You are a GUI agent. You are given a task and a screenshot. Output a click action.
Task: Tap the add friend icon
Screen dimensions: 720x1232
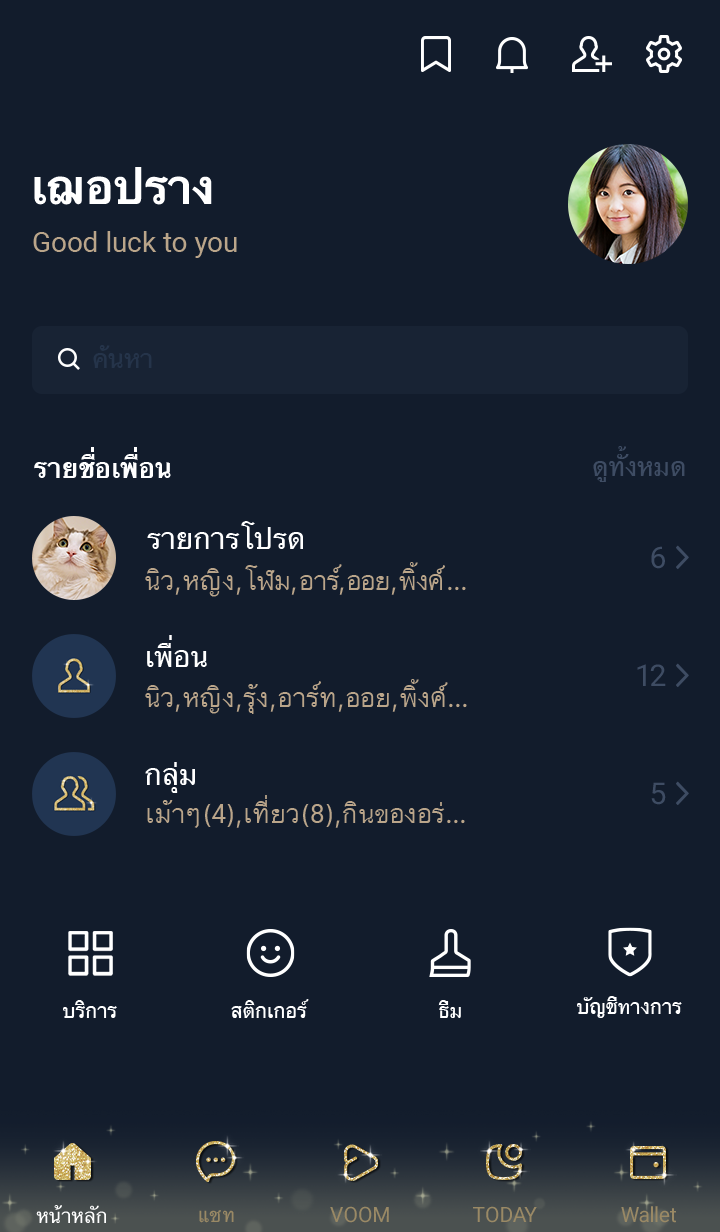pyautogui.click(x=590, y=55)
